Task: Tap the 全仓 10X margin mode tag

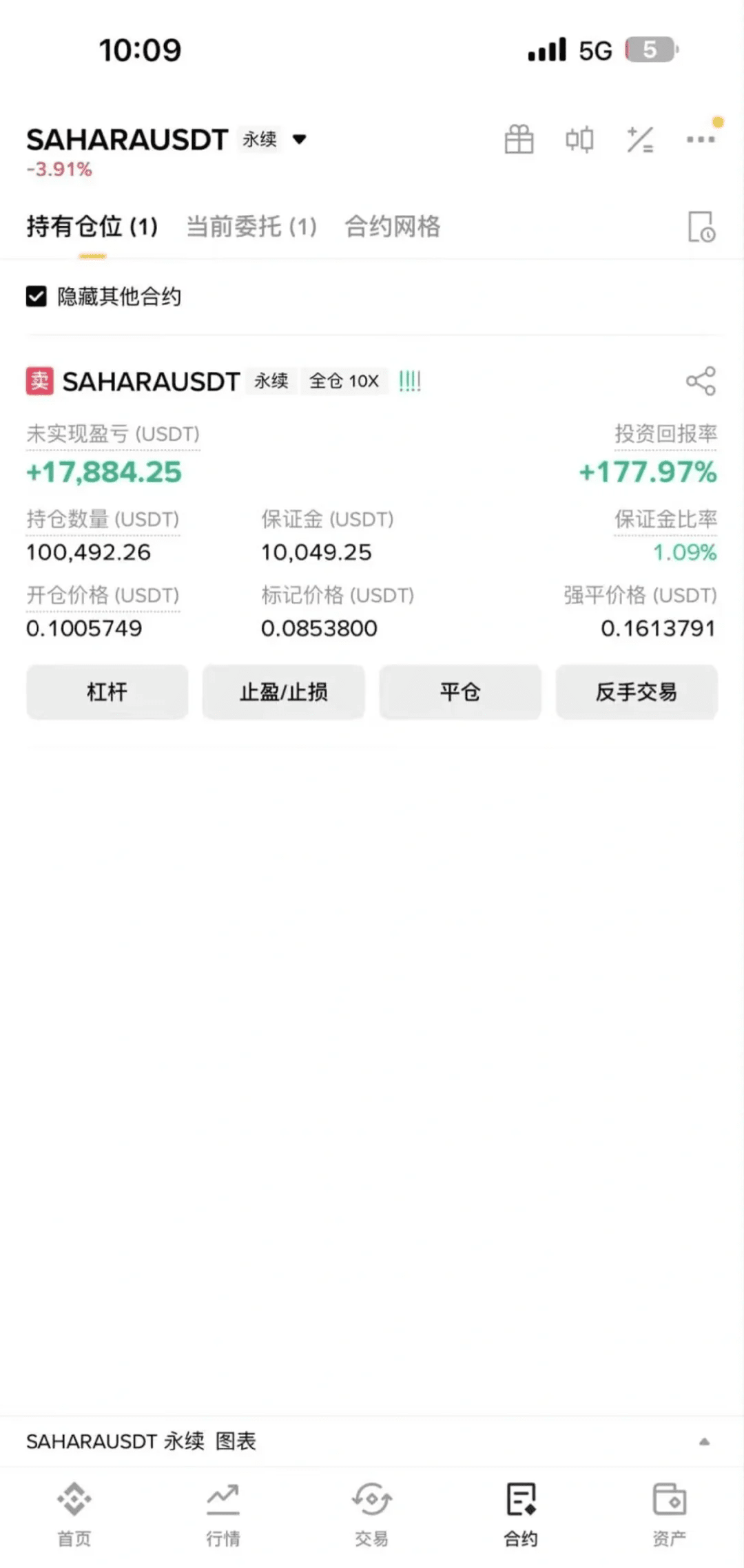Action: coord(344,381)
